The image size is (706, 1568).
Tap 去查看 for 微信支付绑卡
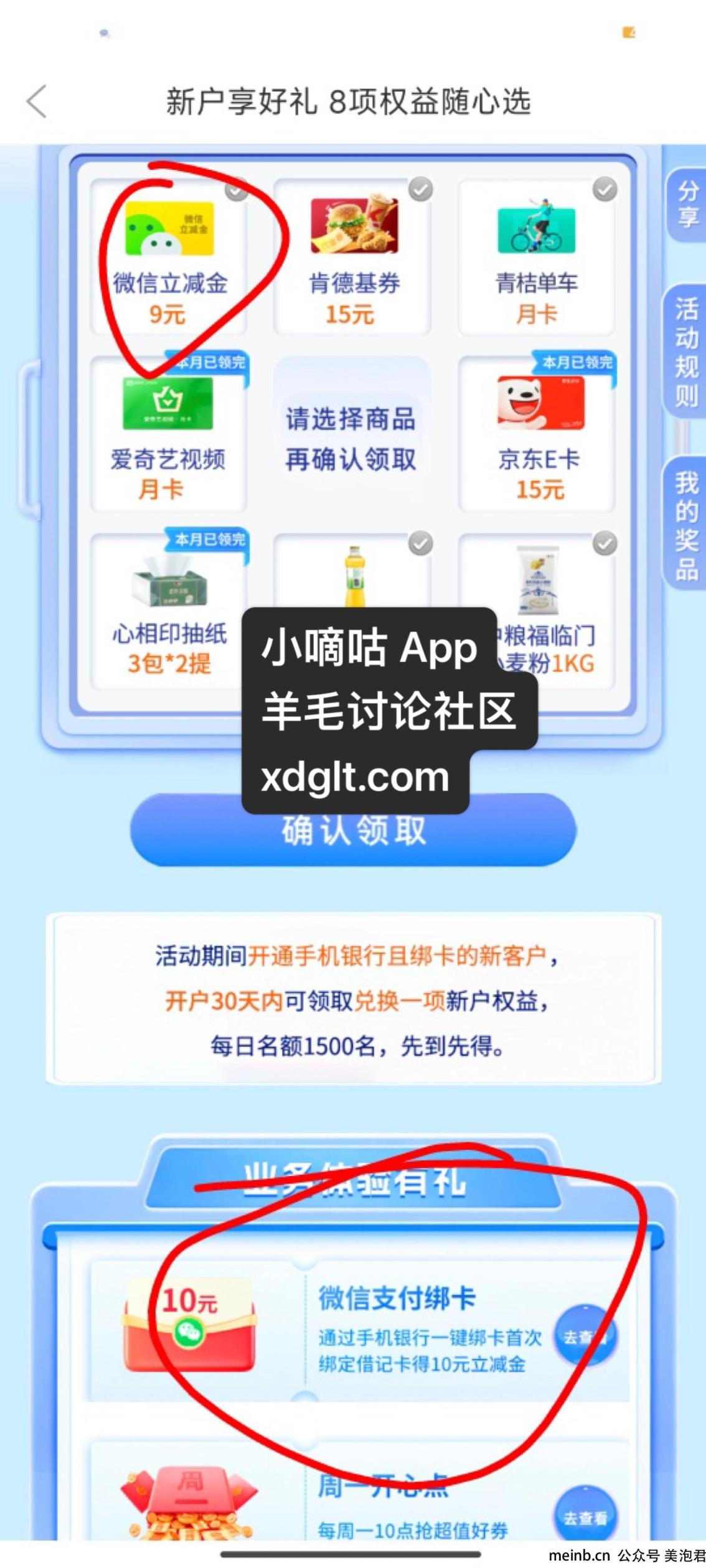[x=585, y=1337]
